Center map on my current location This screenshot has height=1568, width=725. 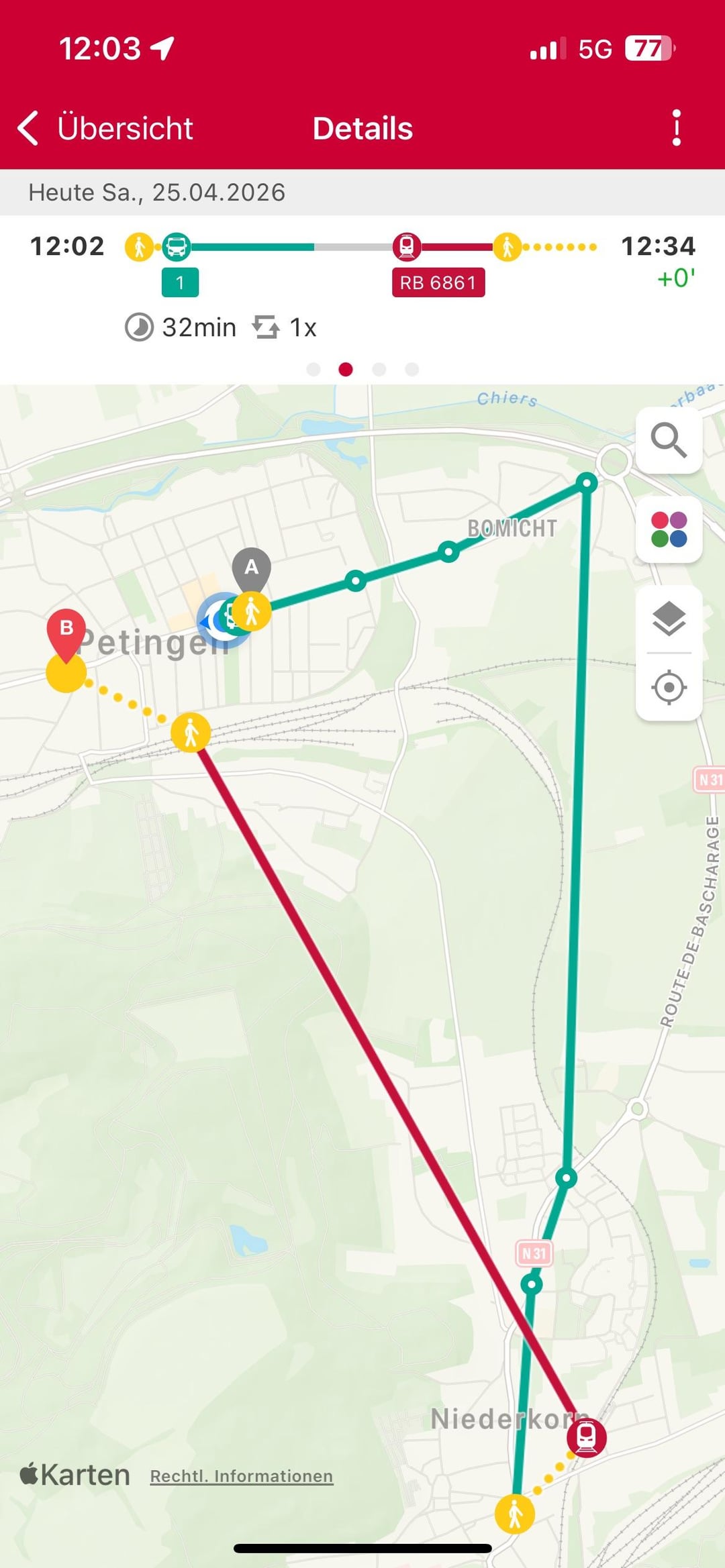[x=669, y=688]
